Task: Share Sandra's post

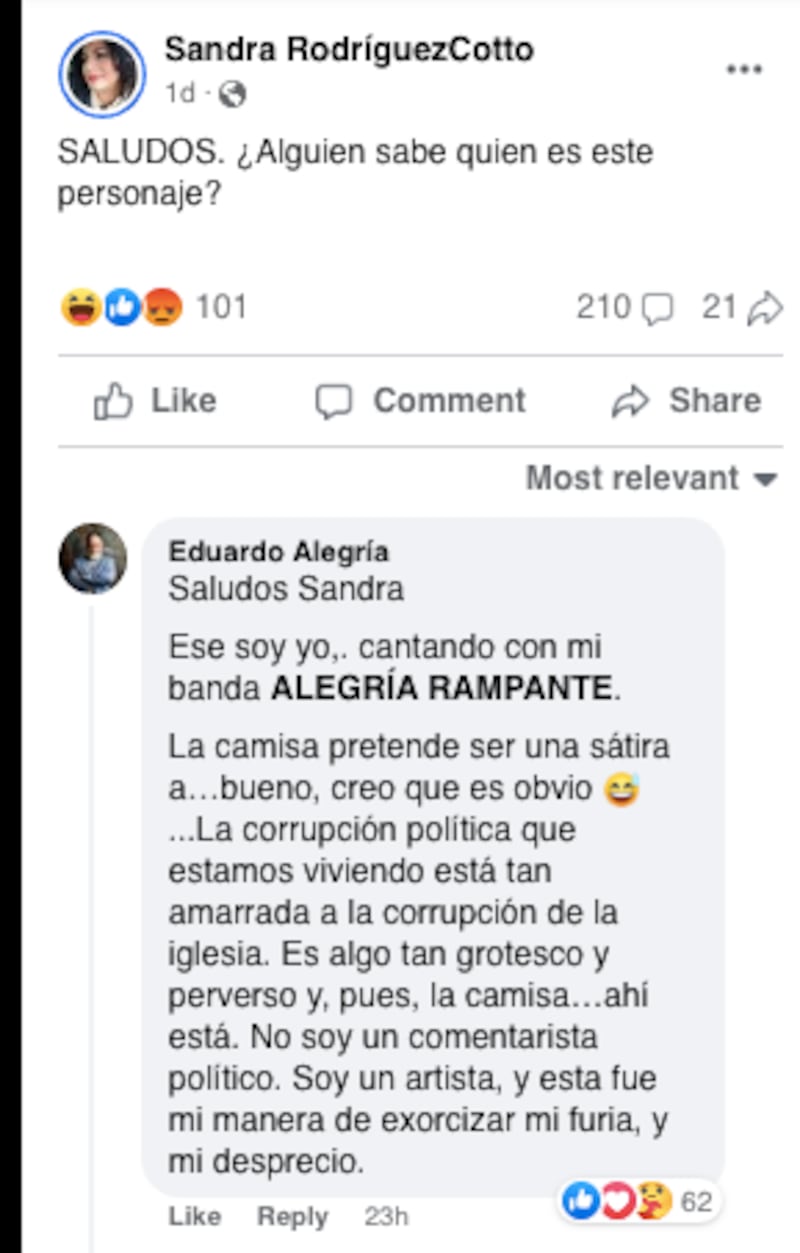Action: tap(686, 401)
